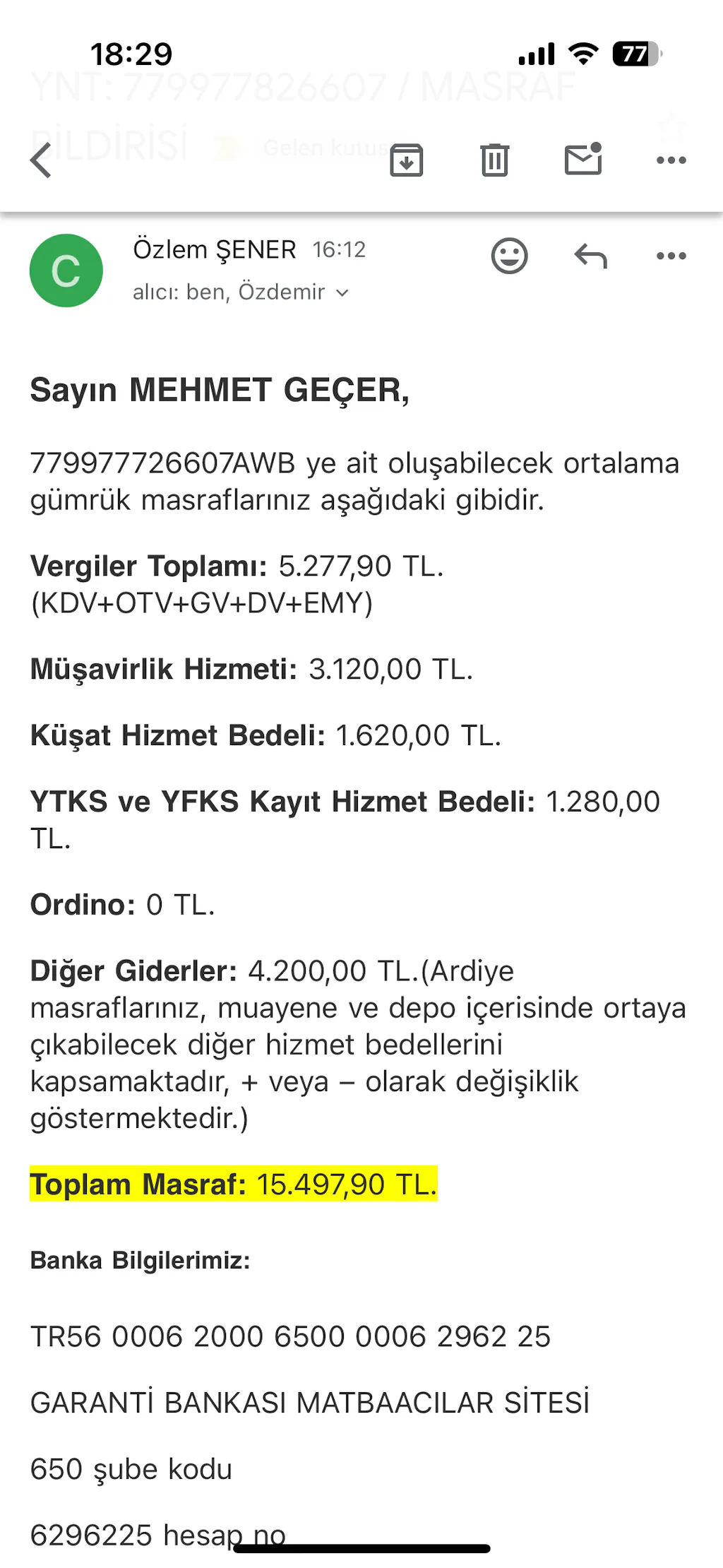Open the top toolbar overflow menu
The height and width of the screenshot is (1568, 723).
pyautogui.click(x=671, y=160)
